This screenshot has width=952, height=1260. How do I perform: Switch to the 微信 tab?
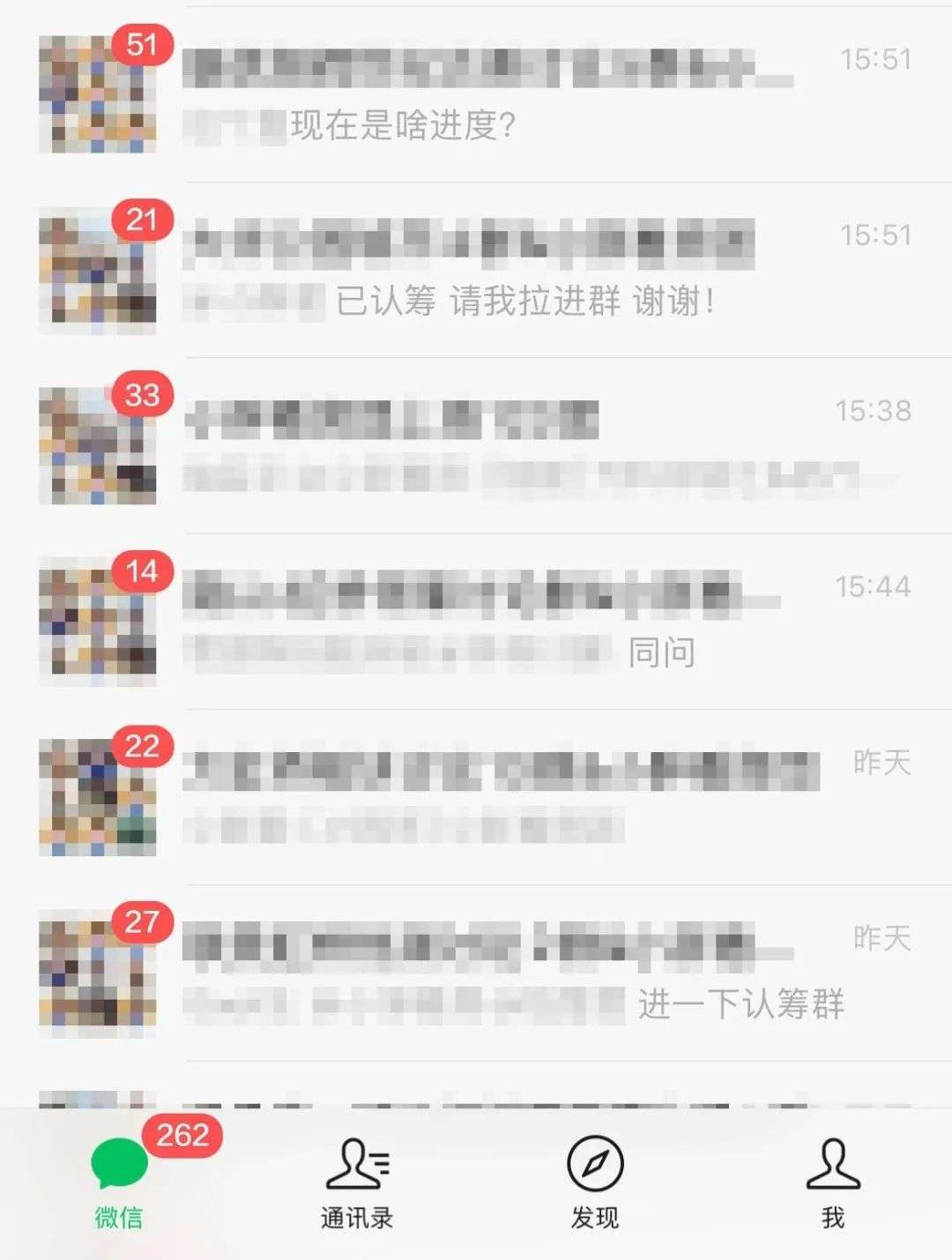[119, 1183]
